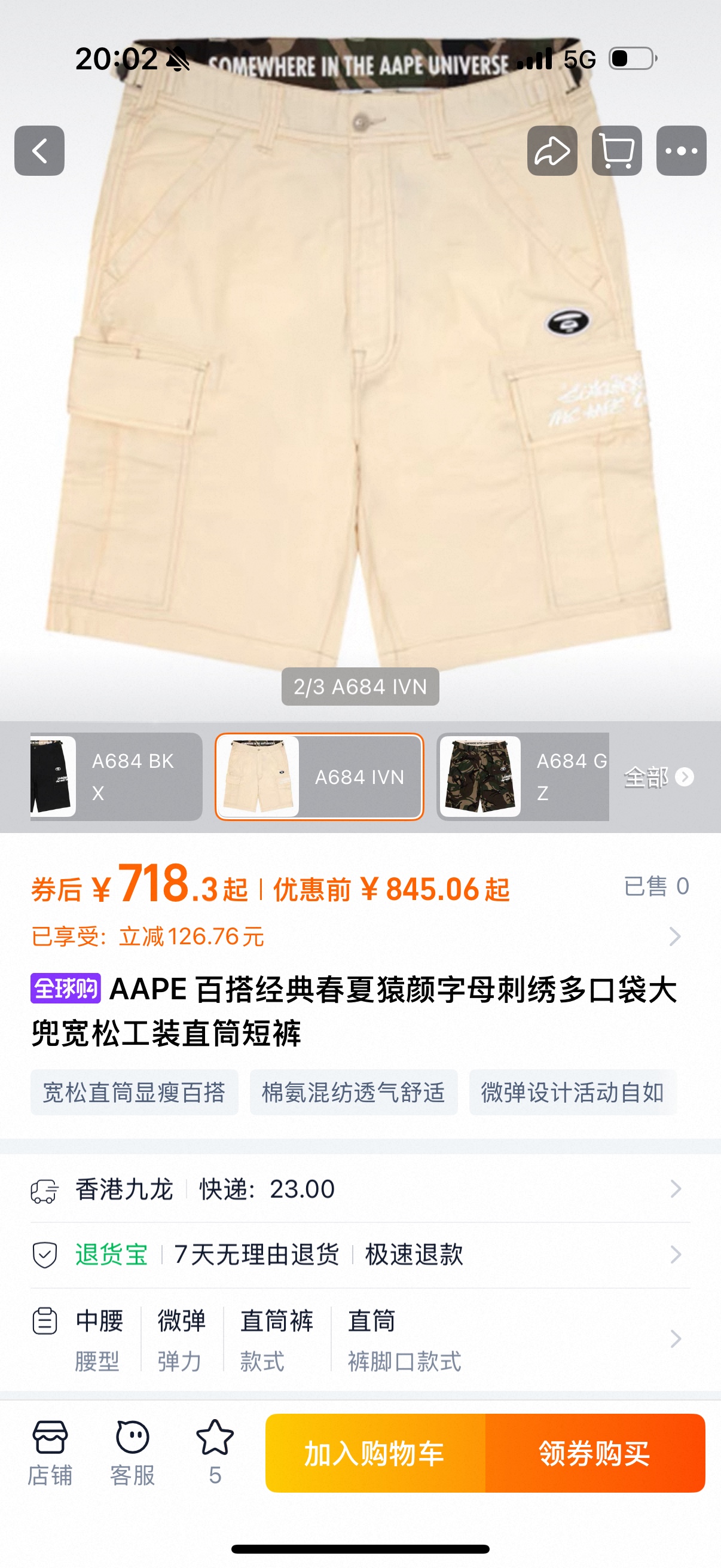View all color variants via 全部
This screenshot has height=1568, width=721.
click(658, 777)
